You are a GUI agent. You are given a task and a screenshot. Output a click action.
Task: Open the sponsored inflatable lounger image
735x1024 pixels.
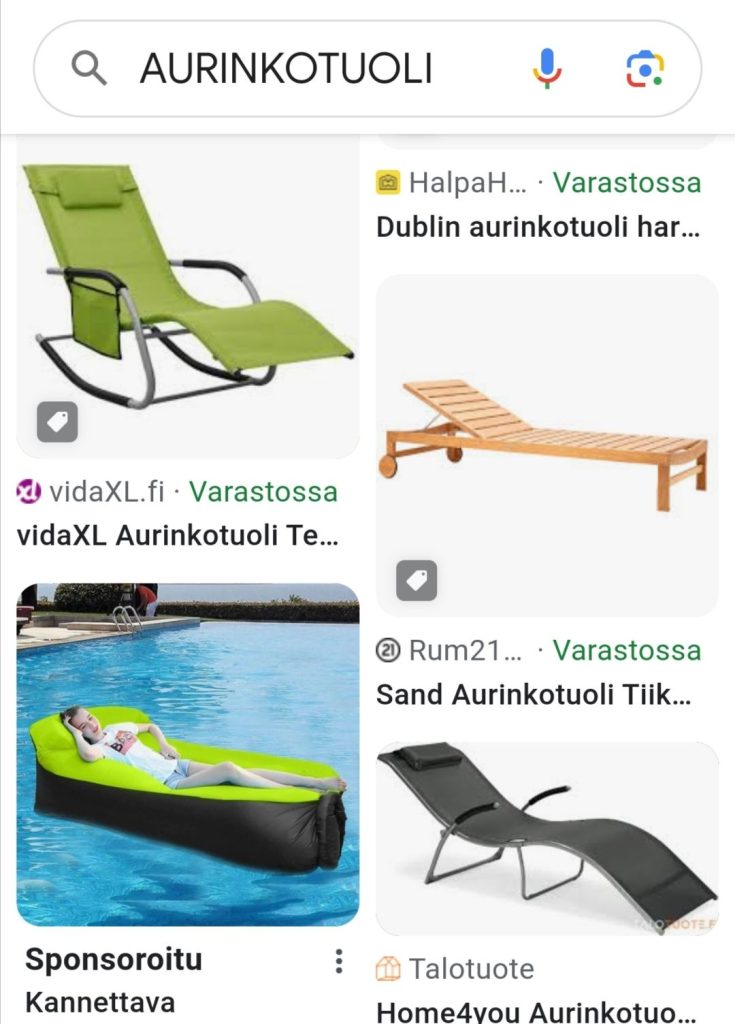[x=188, y=755]
